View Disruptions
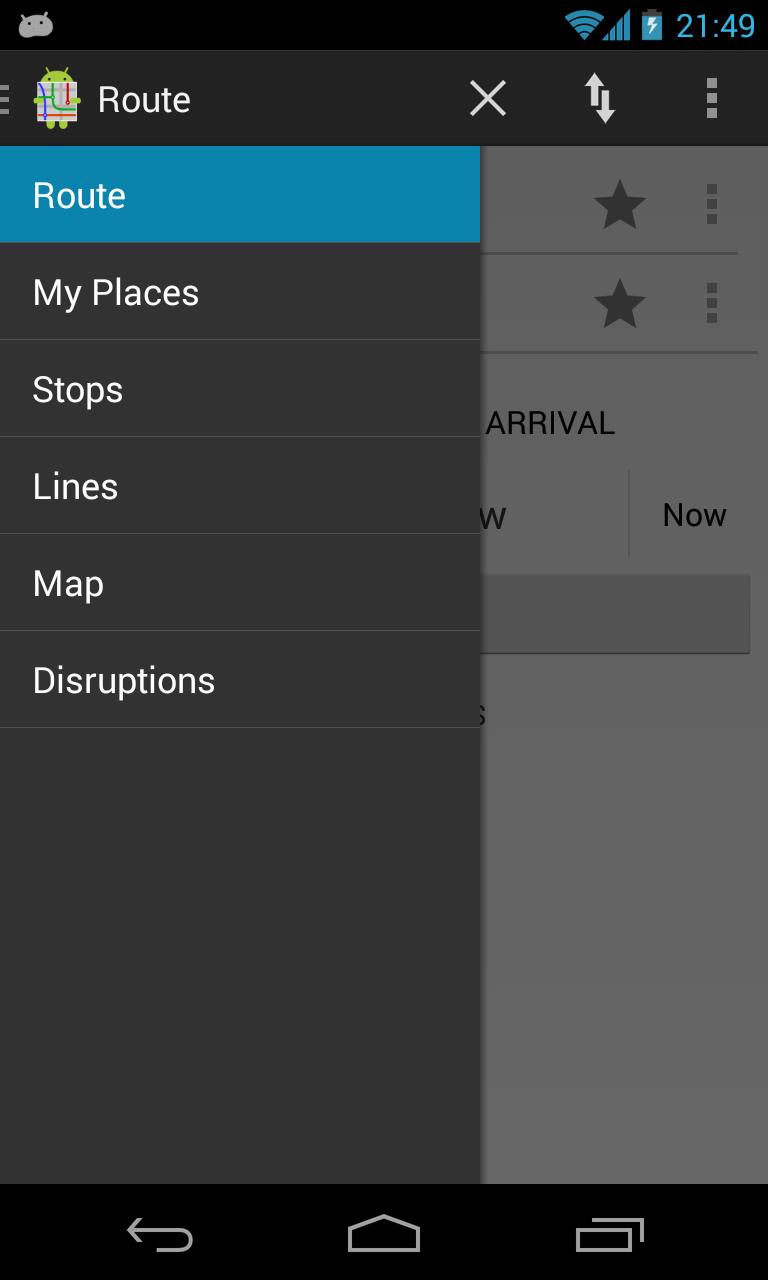The height and width of the screenshot is (1280, 768). (x=240, y=680)
